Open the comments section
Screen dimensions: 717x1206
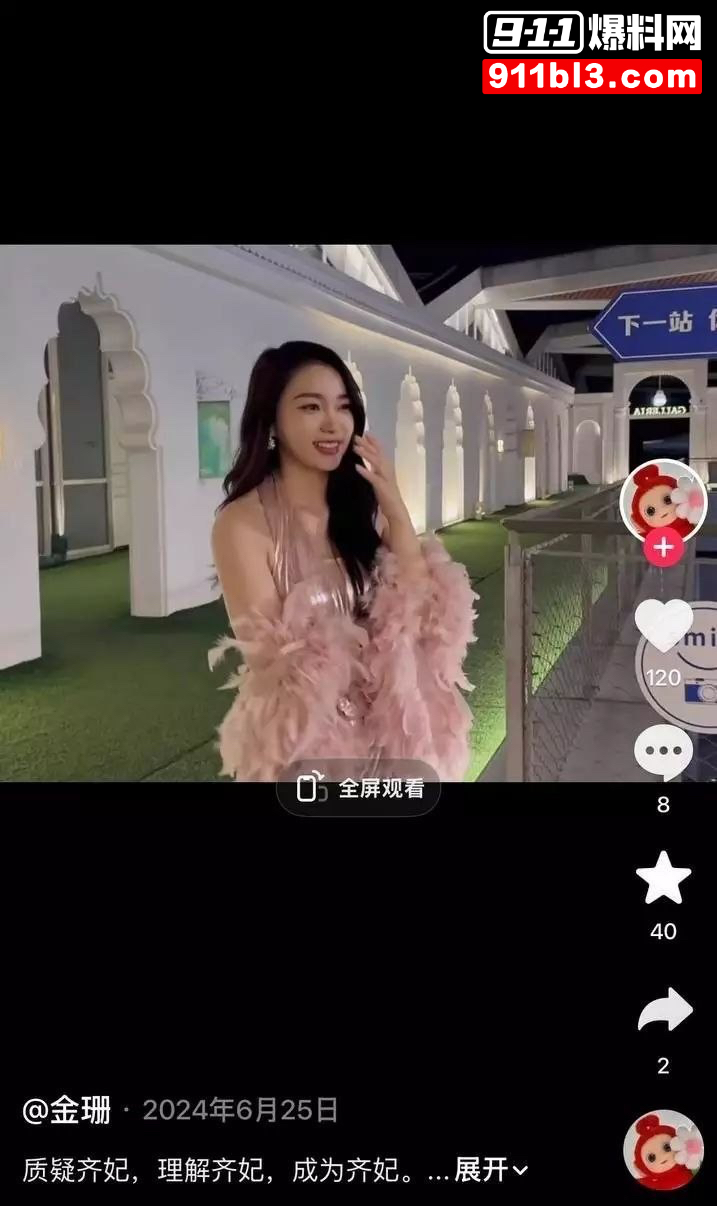[663, 753]
